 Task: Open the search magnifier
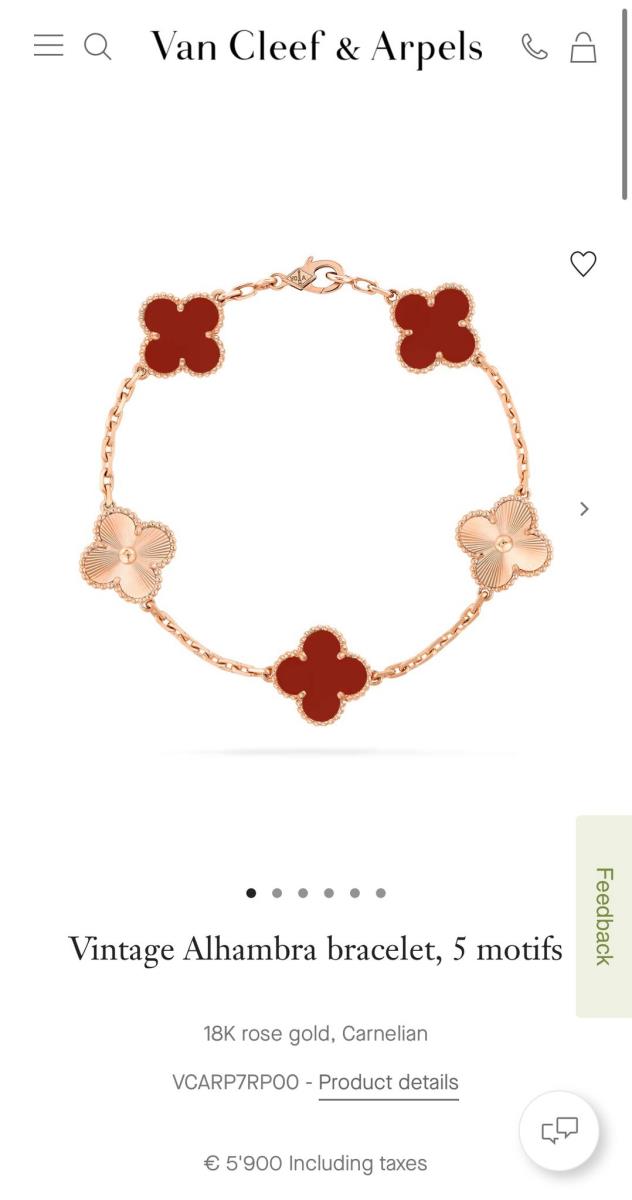pos(97,46)
